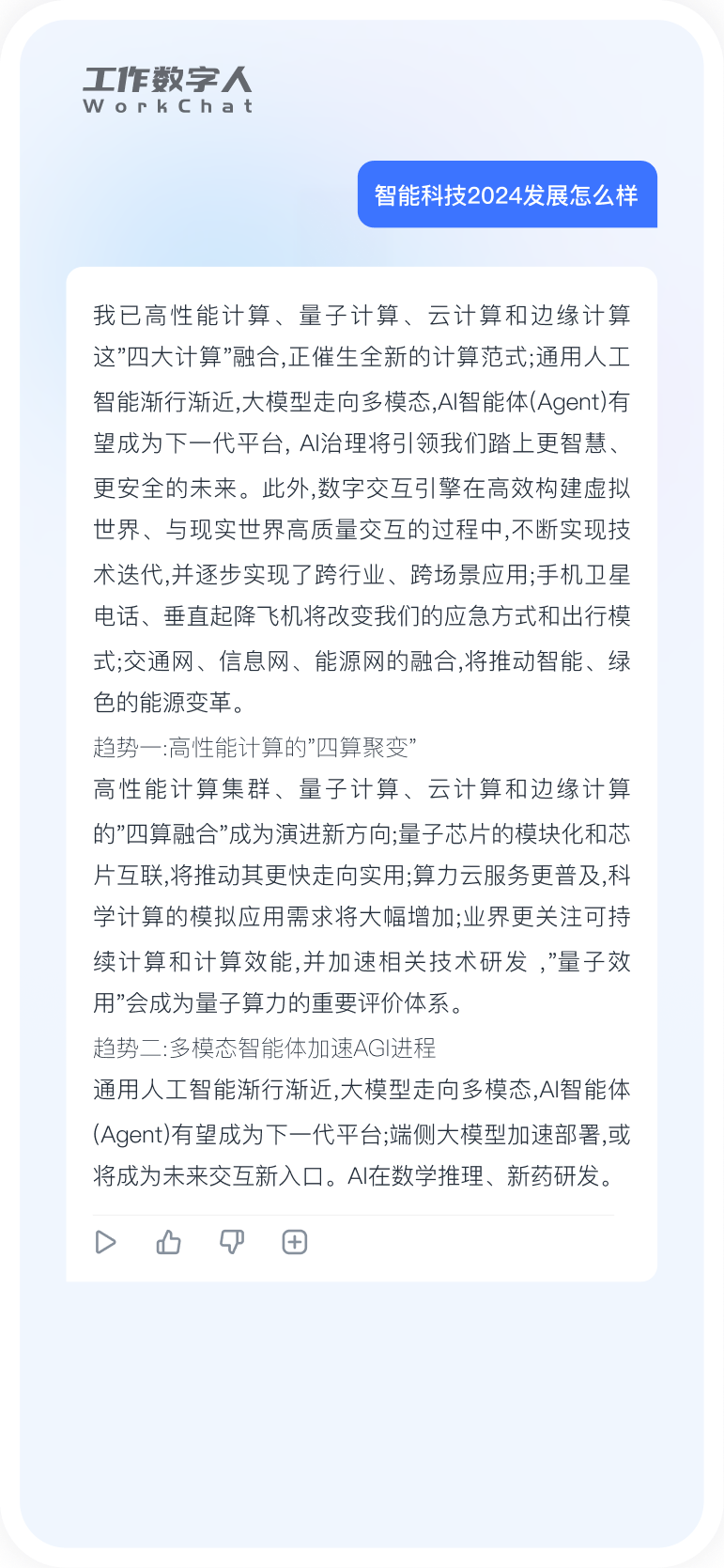The width and height of the screenshot is (724, 1568).
Task: Play the AI response aloud
Action: (x=105, y=1242)
